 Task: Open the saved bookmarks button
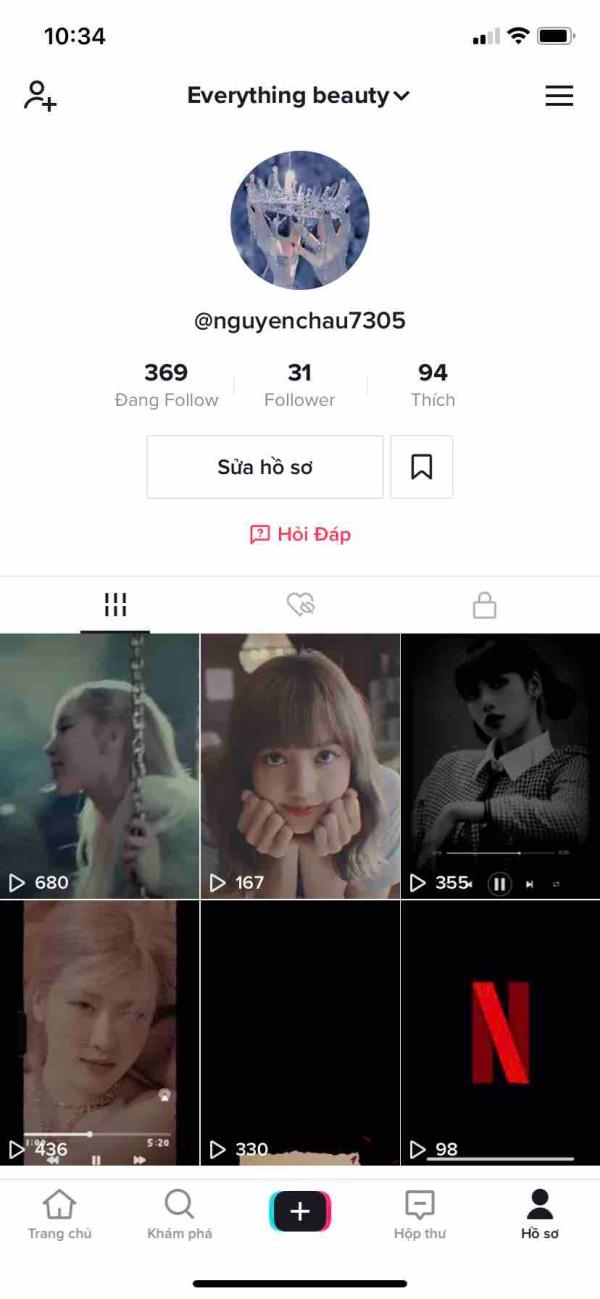click(x=421, y=467)
